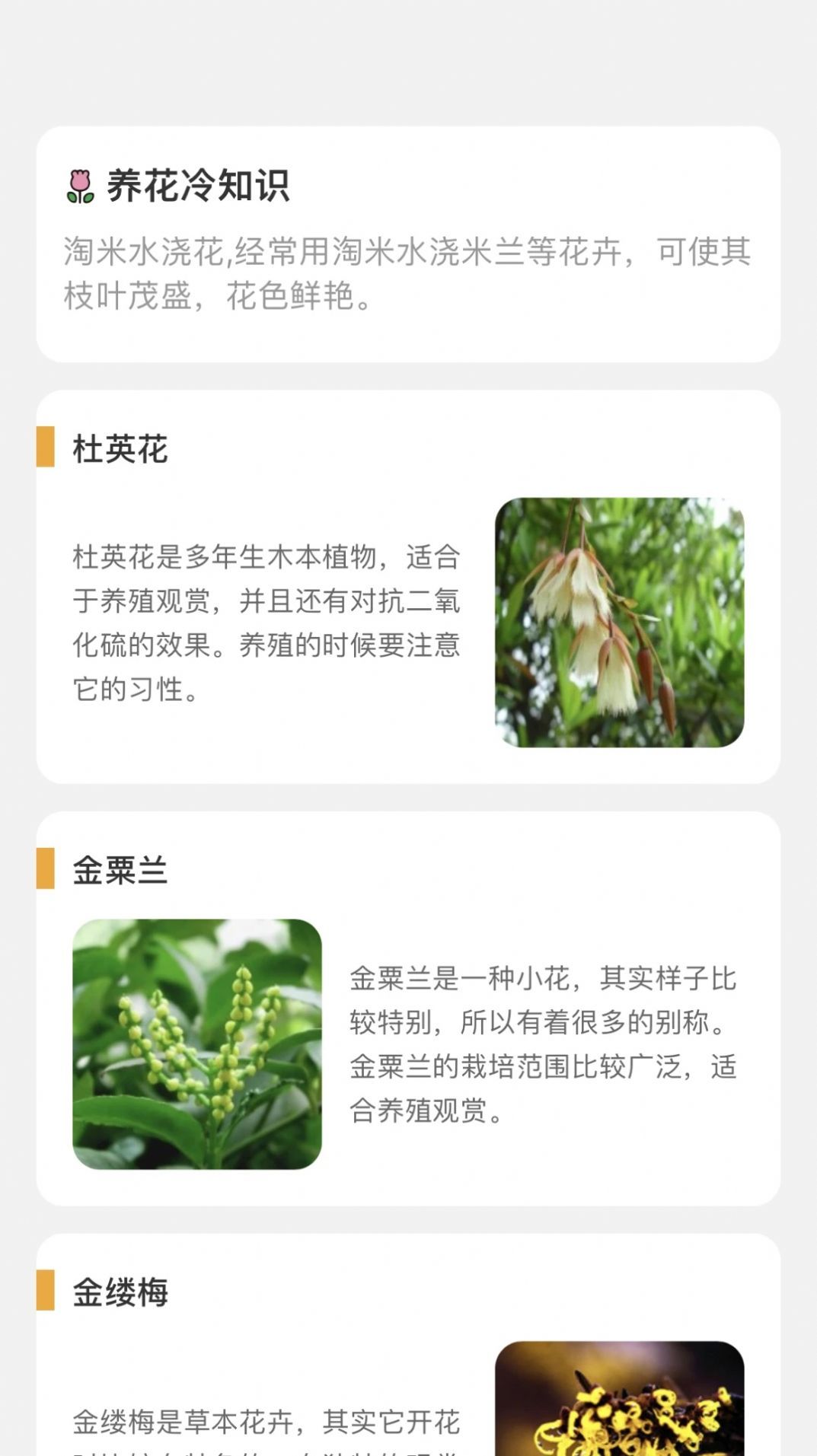
Task: Tap the 杜英花 description paragraph
Action: click(266, 624)
